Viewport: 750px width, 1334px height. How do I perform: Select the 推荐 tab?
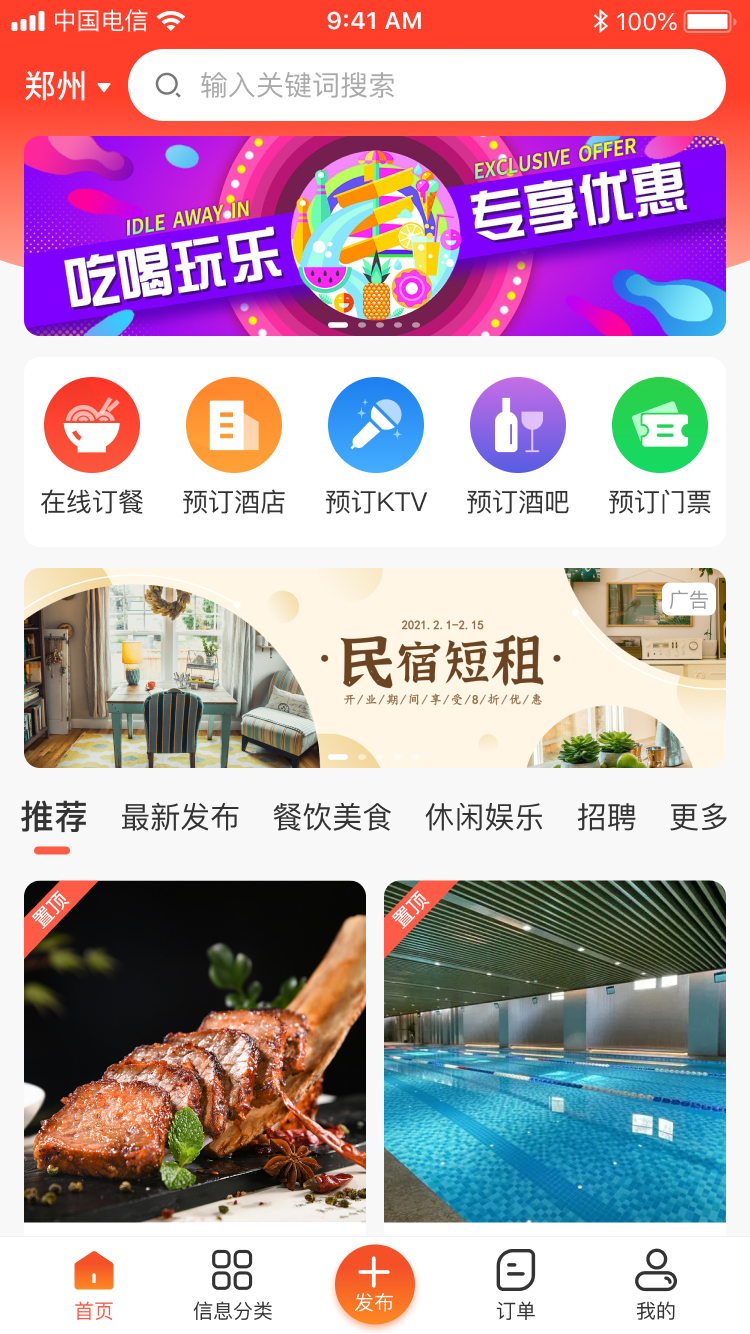pos(54,818)
